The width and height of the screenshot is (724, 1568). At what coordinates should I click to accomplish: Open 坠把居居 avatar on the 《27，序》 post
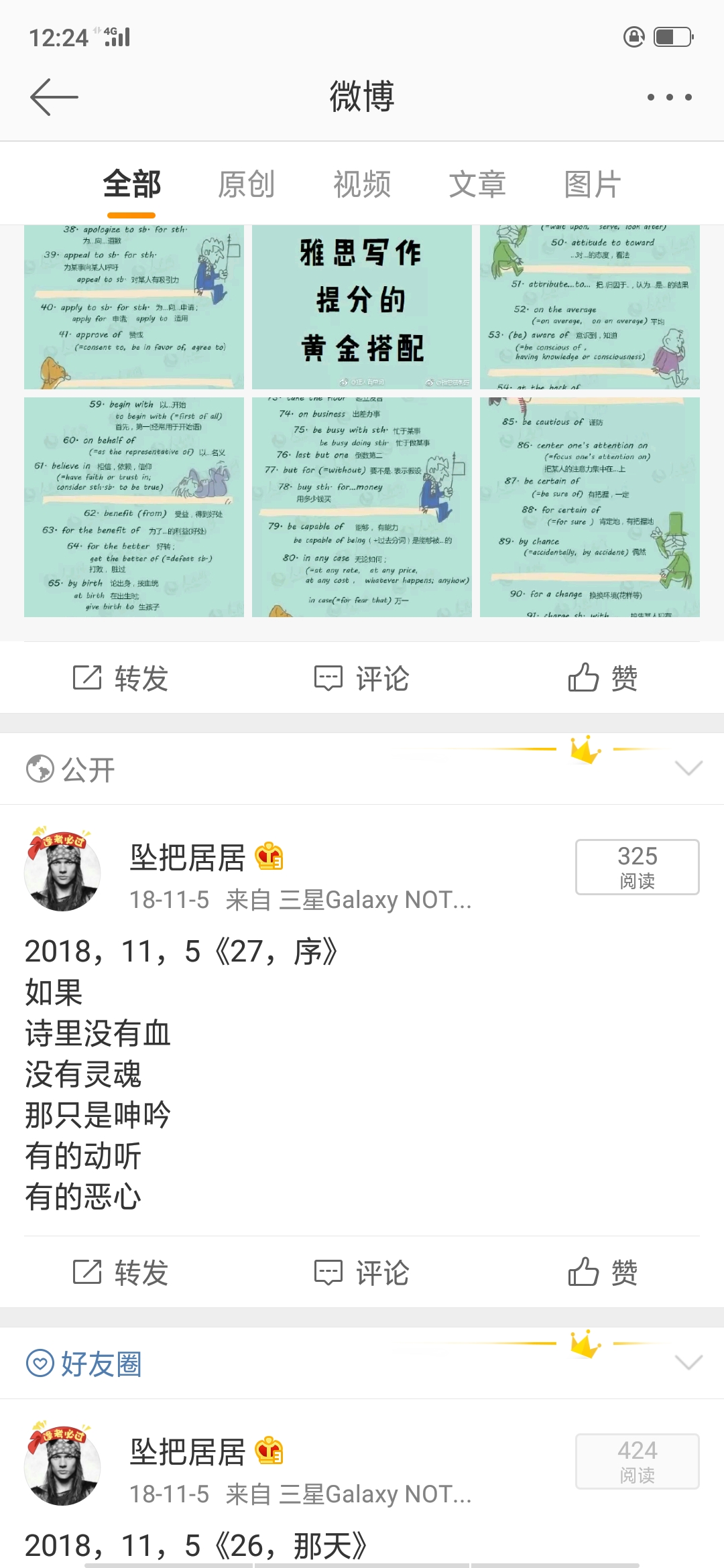(x=62, y=869)
